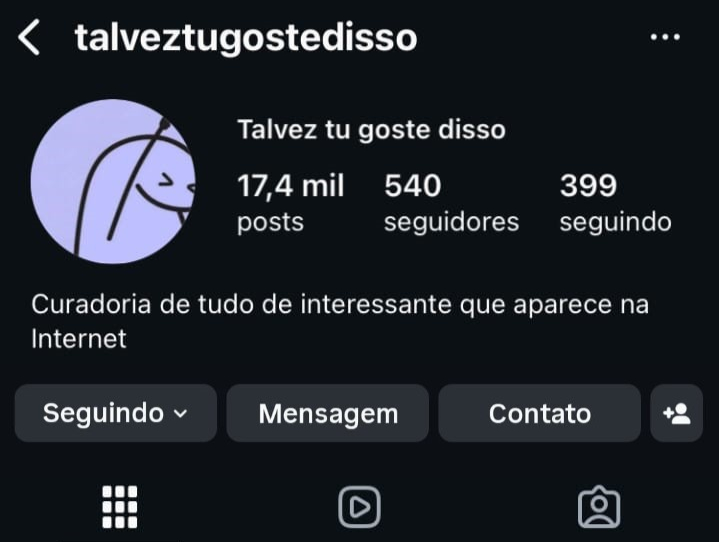
Task: Switch to the tagged photos tab
Action: click(x=599, y=507)
